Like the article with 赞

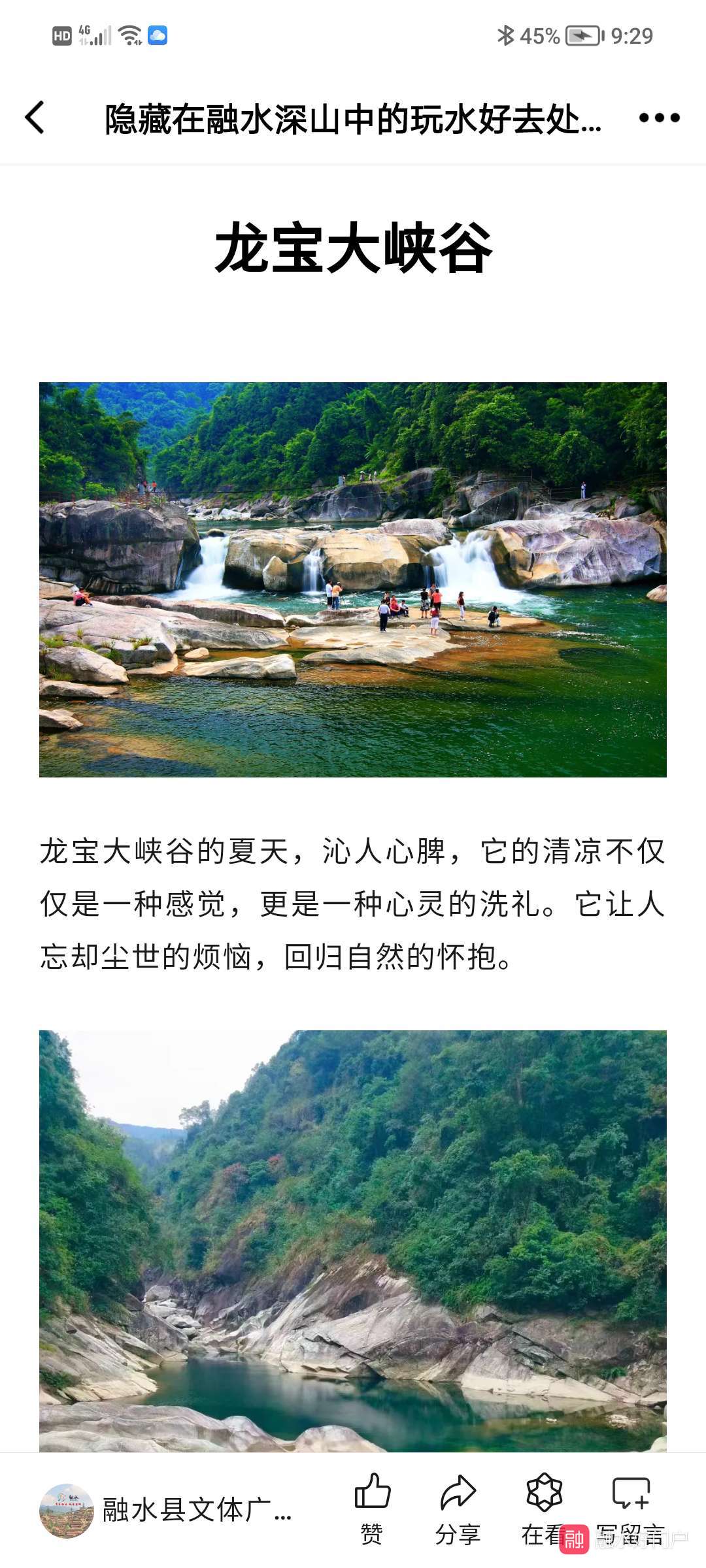[x=372, y=1507]
